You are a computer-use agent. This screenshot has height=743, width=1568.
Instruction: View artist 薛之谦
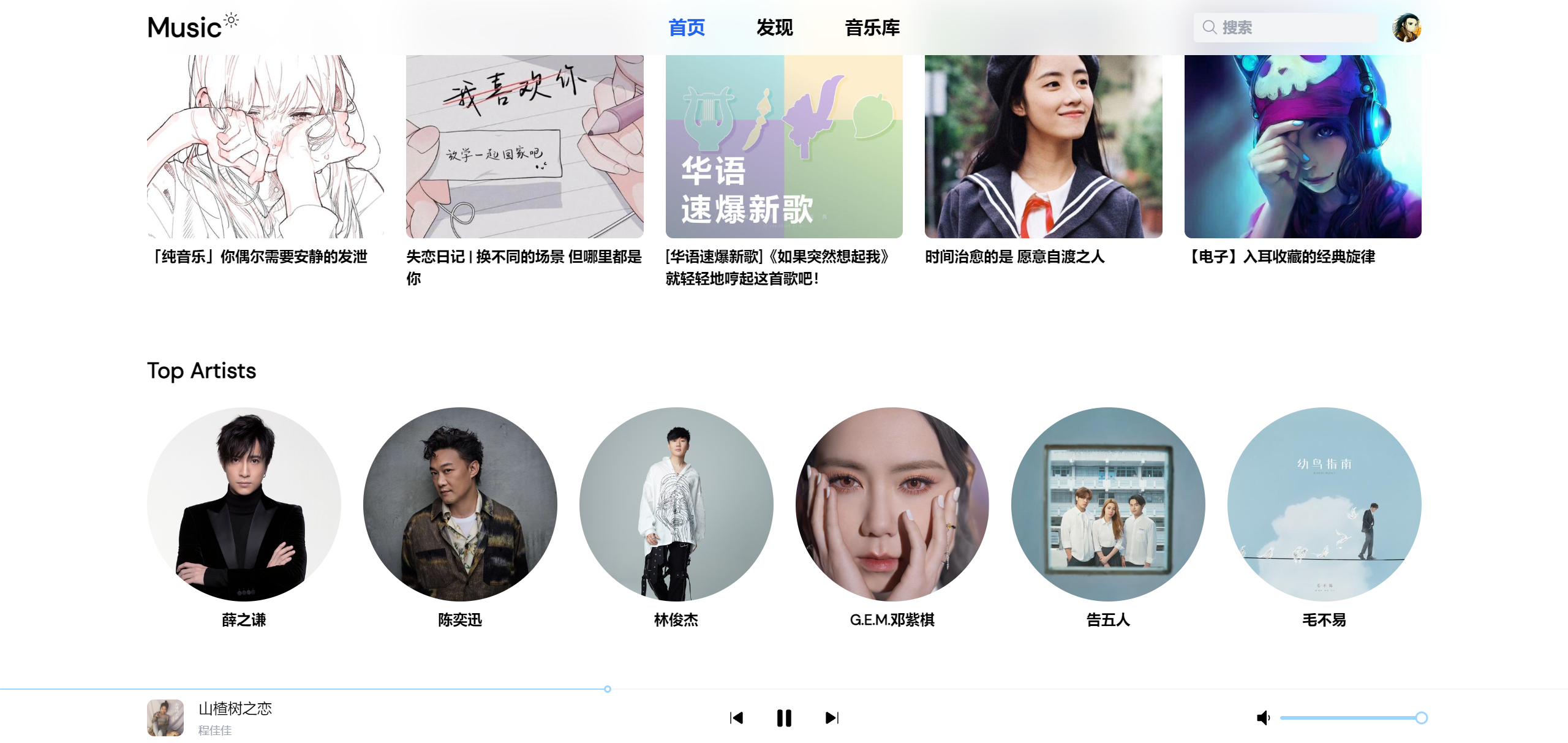pos(244,504)
